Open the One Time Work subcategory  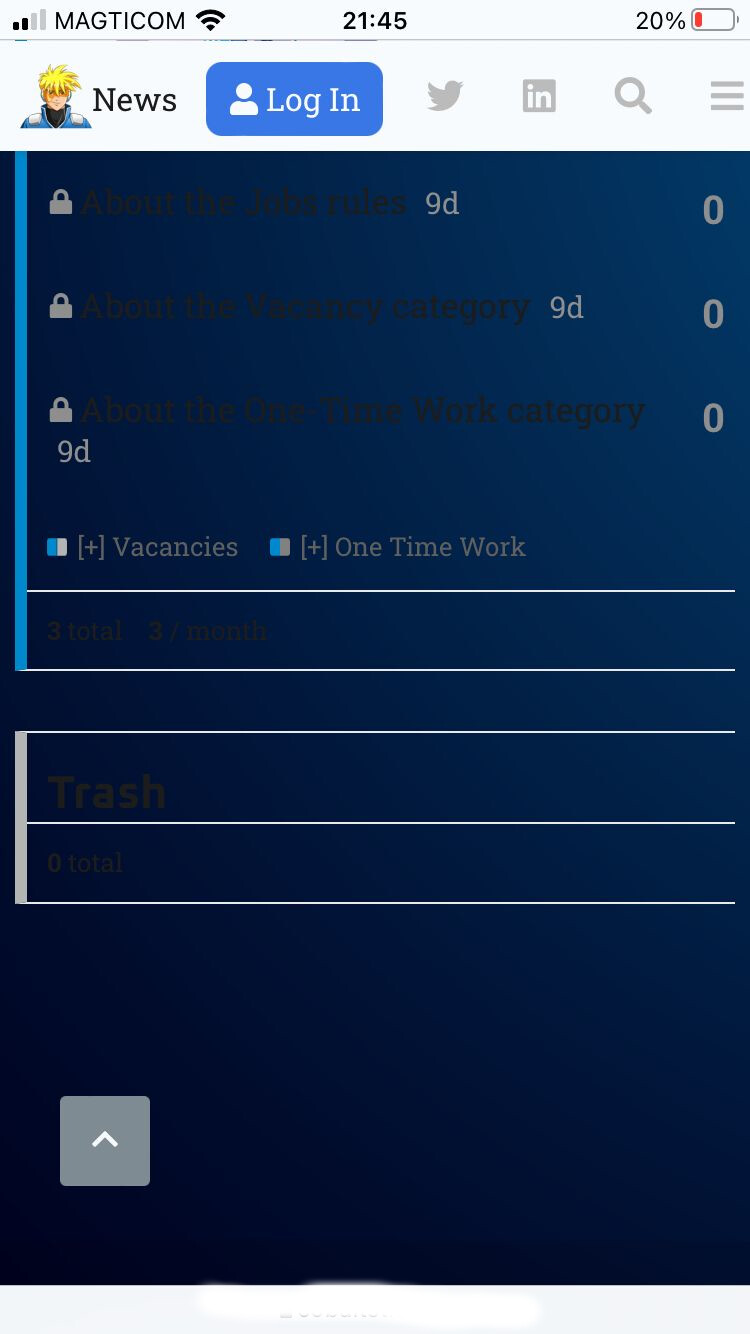(411, 547)
